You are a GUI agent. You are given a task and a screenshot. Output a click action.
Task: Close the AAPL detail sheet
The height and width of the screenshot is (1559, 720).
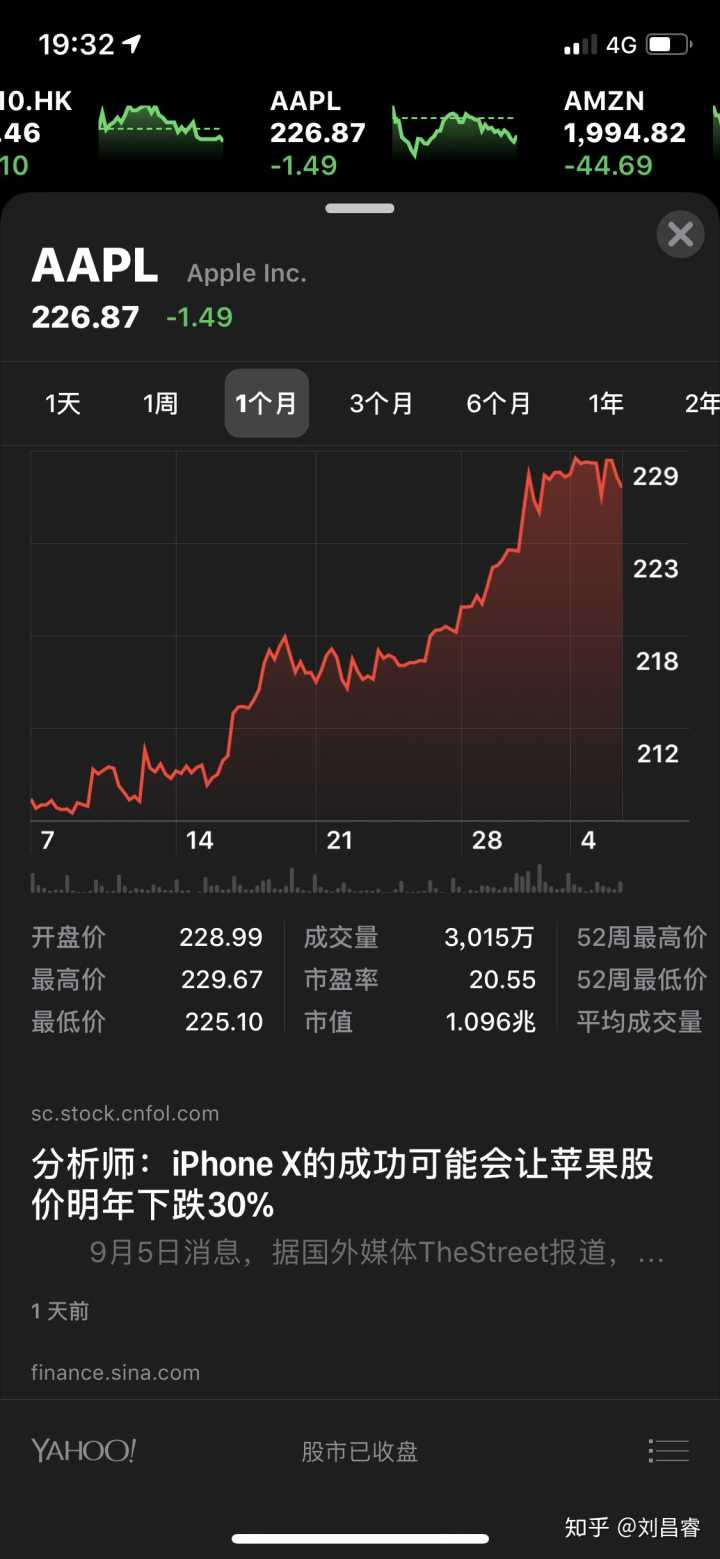point(680,235)
